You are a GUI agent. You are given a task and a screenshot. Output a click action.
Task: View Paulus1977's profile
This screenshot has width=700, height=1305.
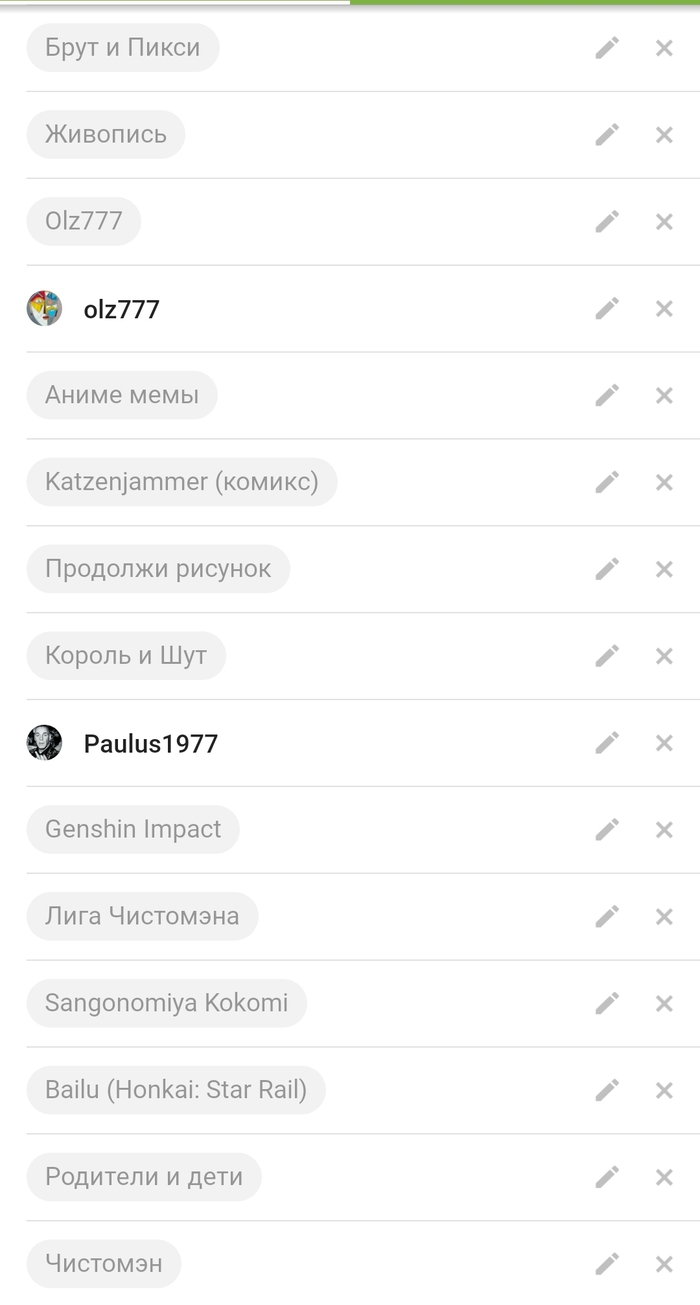[150, 743]
